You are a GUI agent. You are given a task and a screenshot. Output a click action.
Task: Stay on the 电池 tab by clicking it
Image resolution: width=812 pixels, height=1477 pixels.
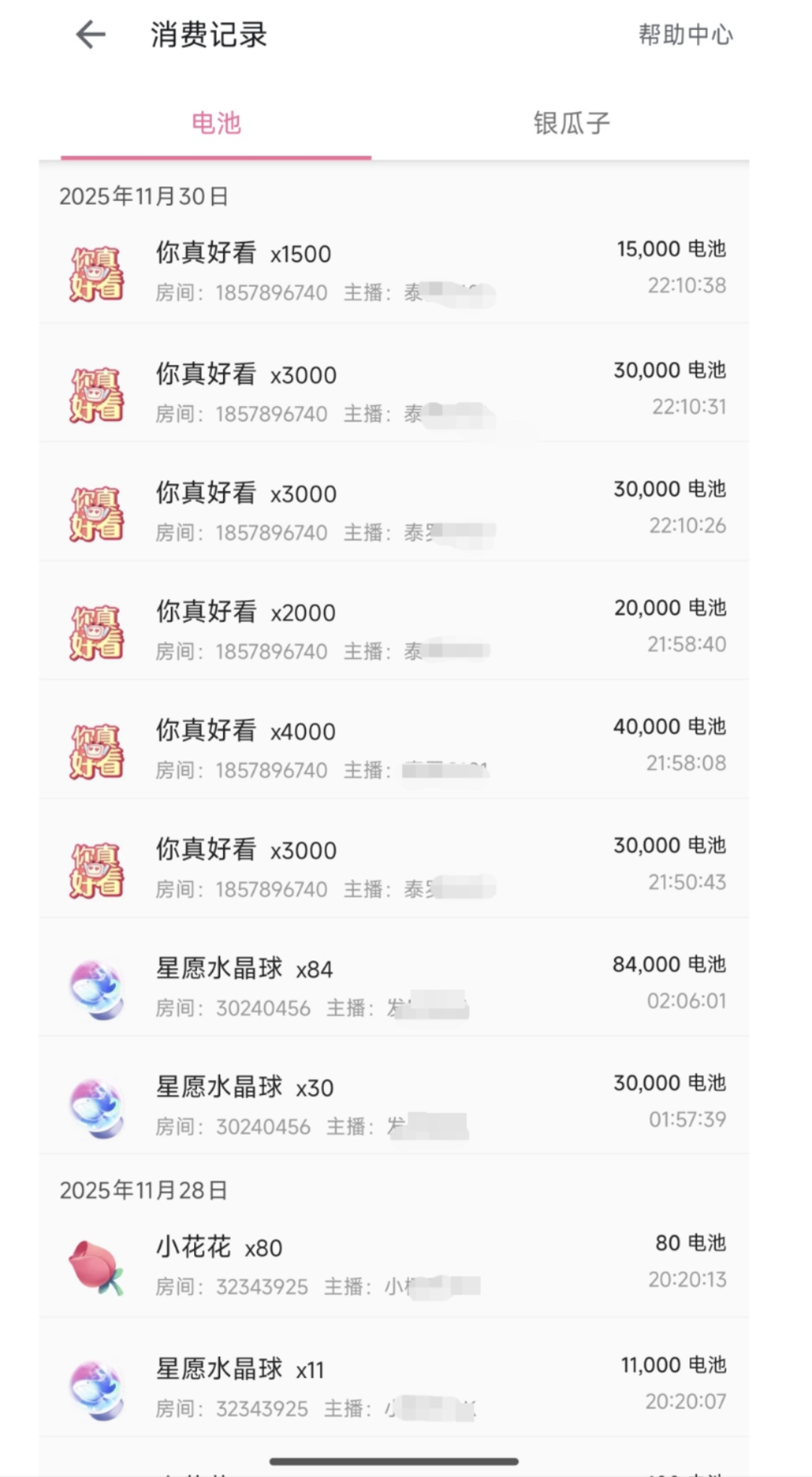click(217, 123)
